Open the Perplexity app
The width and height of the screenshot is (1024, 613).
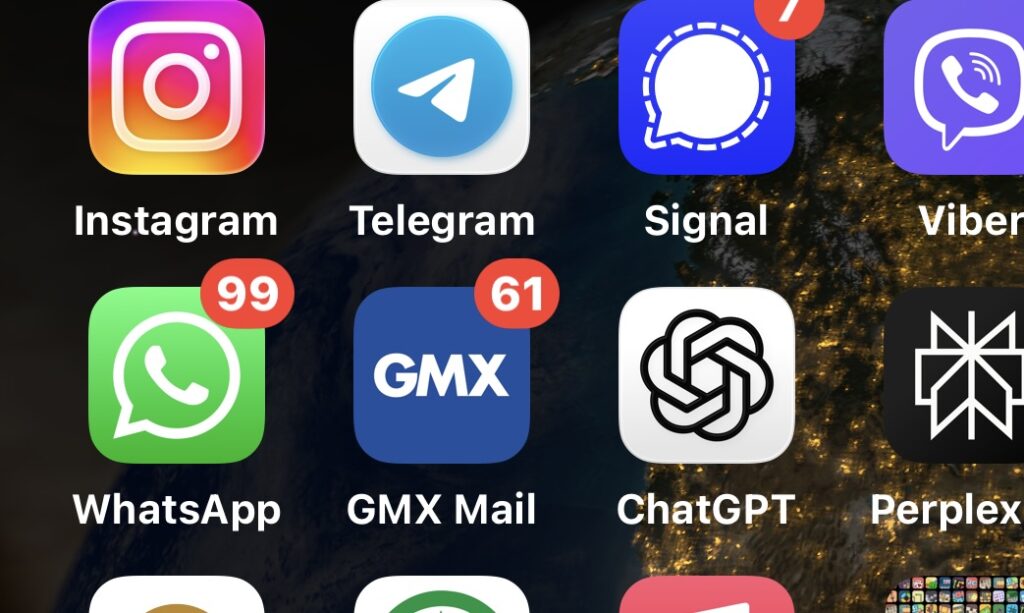pyautogui.click(x=955, y=375)
